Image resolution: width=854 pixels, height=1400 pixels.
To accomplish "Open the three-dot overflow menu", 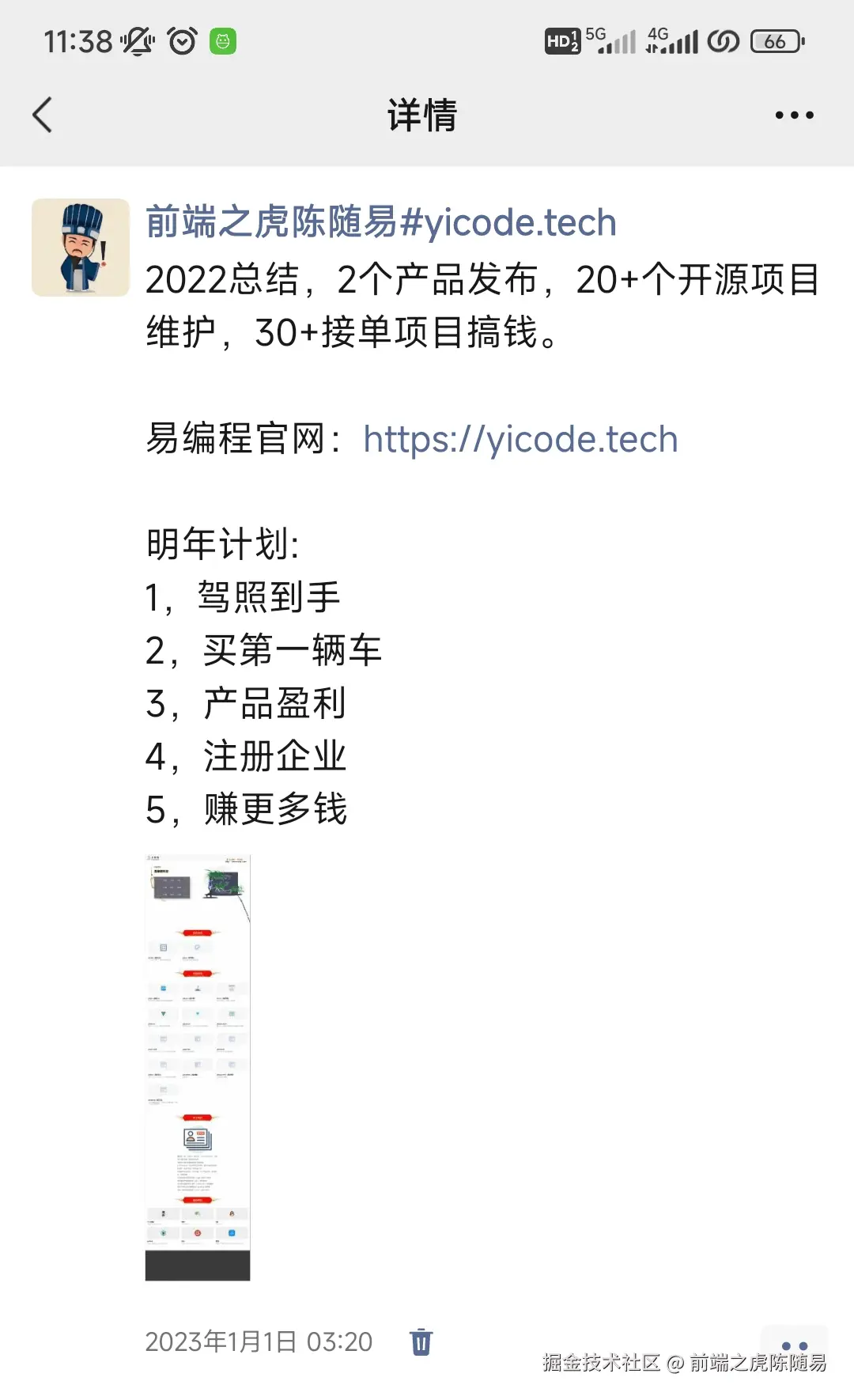I will tap(794, 115).
